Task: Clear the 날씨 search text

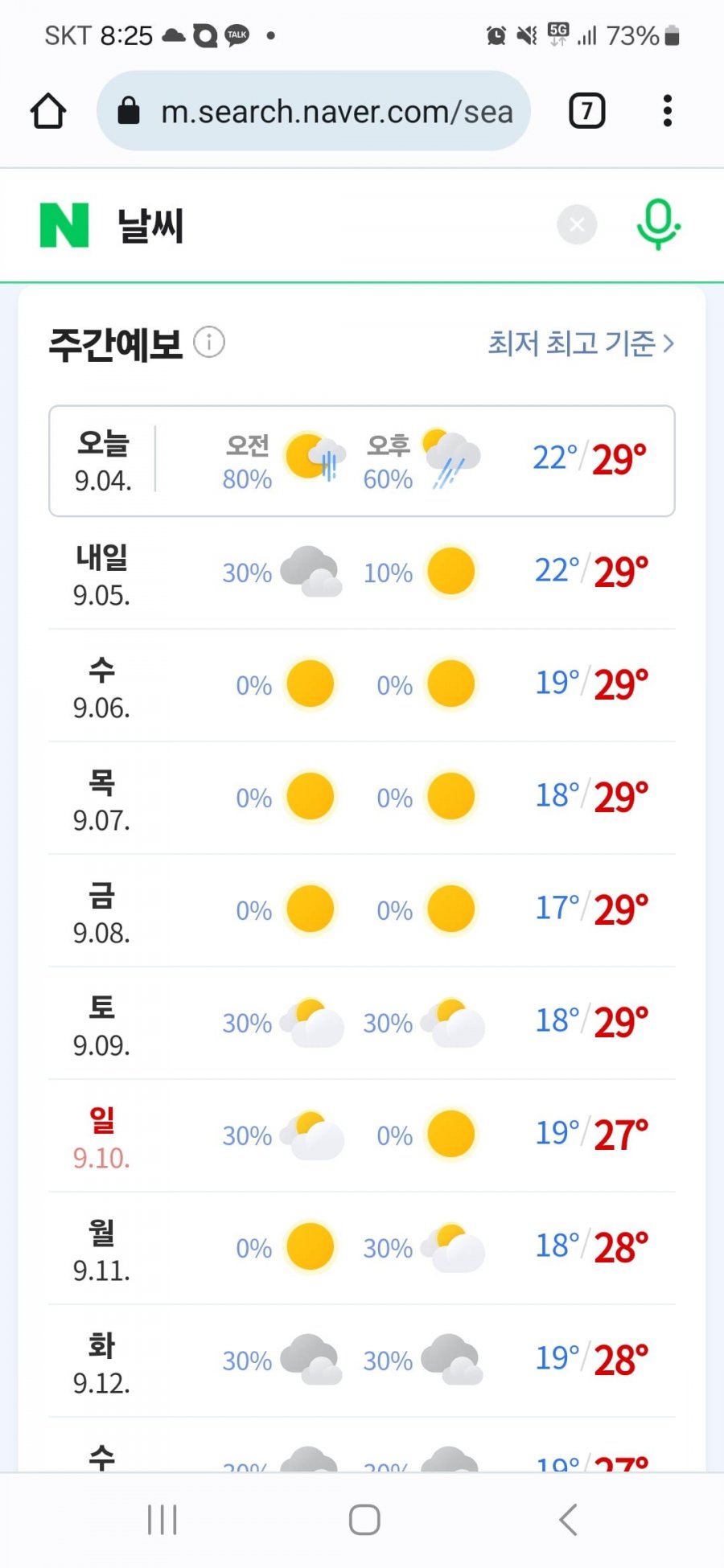Action: click(x=577, y=225)
